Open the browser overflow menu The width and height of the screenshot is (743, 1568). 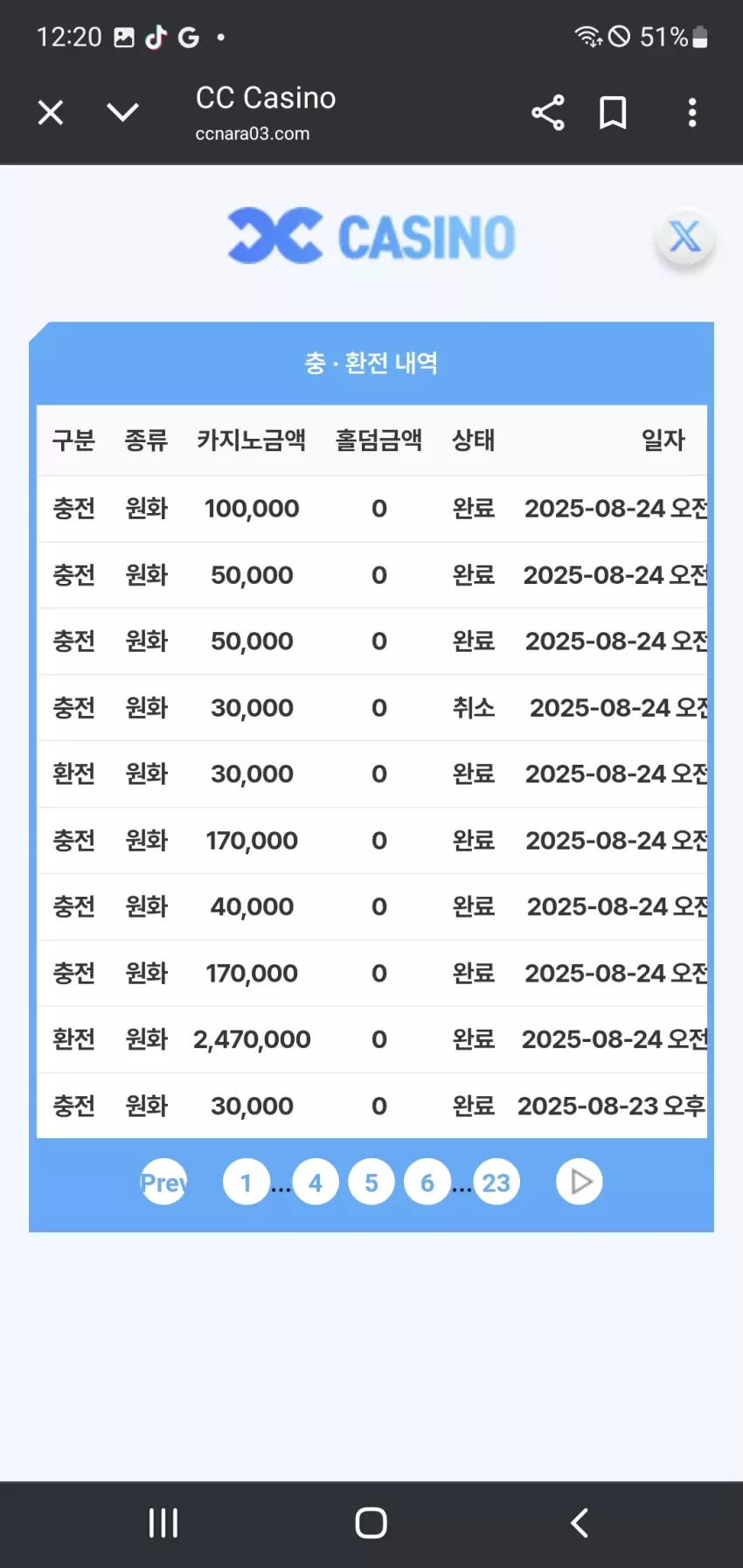(x=692, y=113)
